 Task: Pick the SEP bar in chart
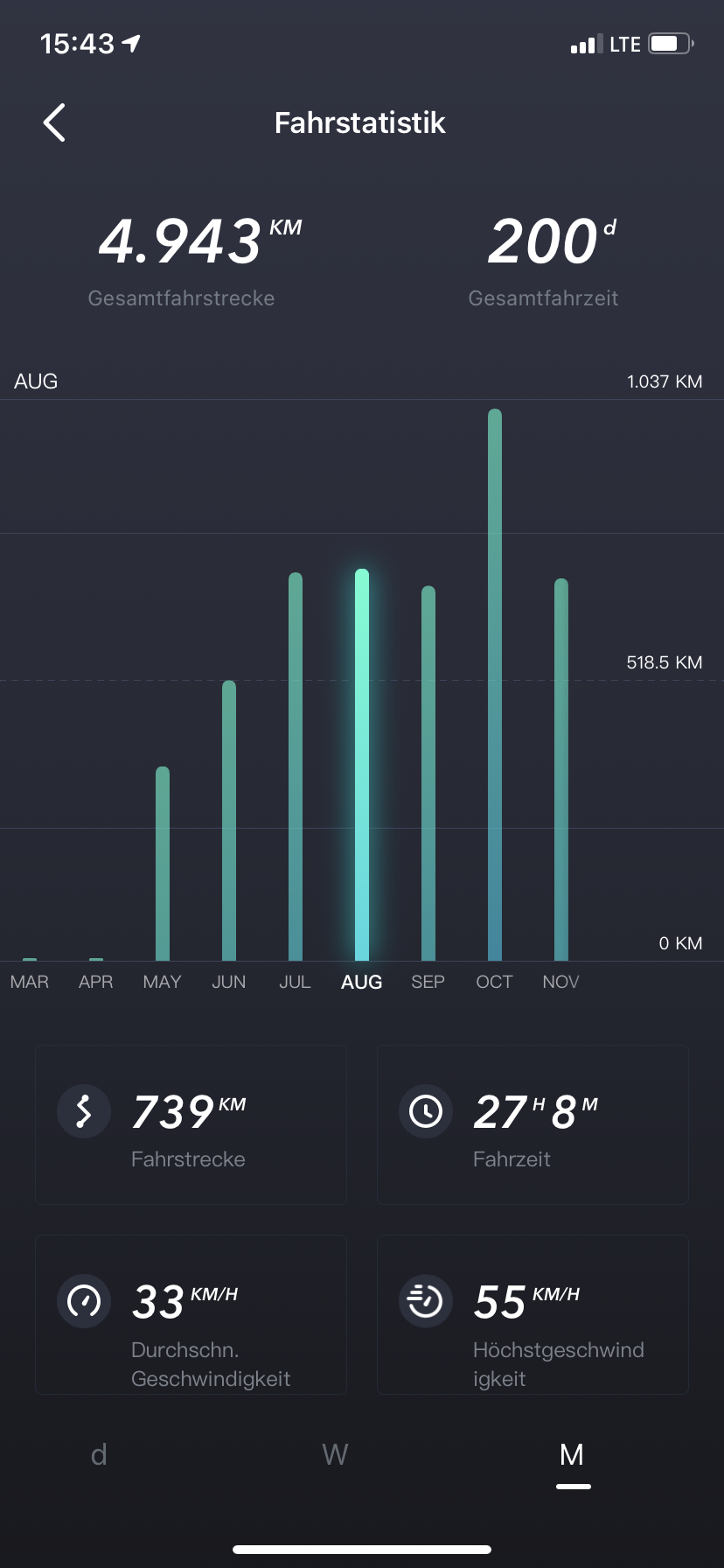coord(428,773)
